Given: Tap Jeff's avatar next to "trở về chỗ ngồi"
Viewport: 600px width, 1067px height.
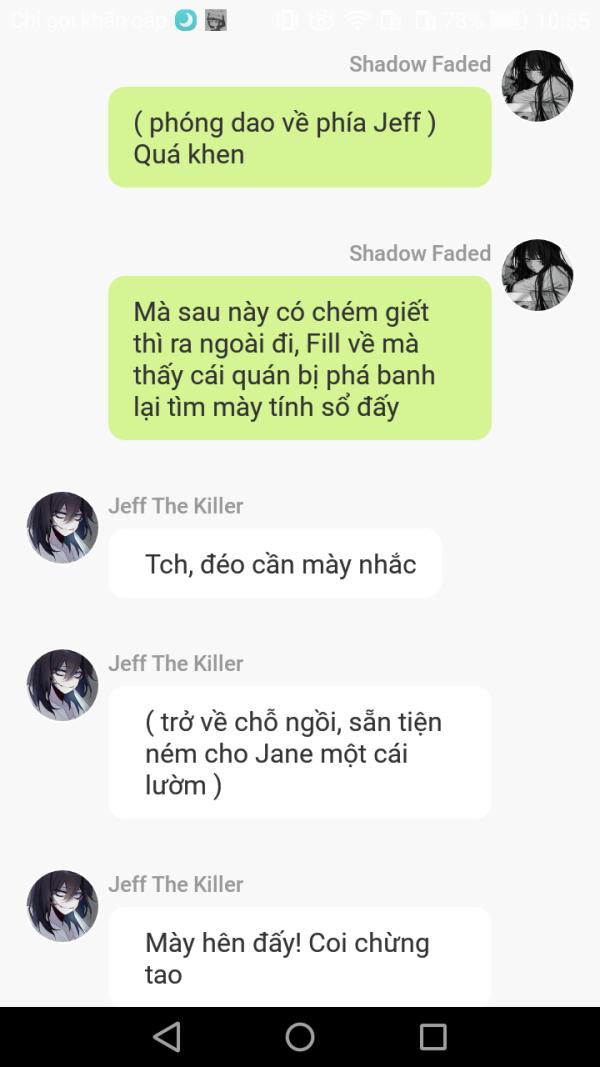Looking at the screenshot, I should pyautogui.click(x=63, y=685).
